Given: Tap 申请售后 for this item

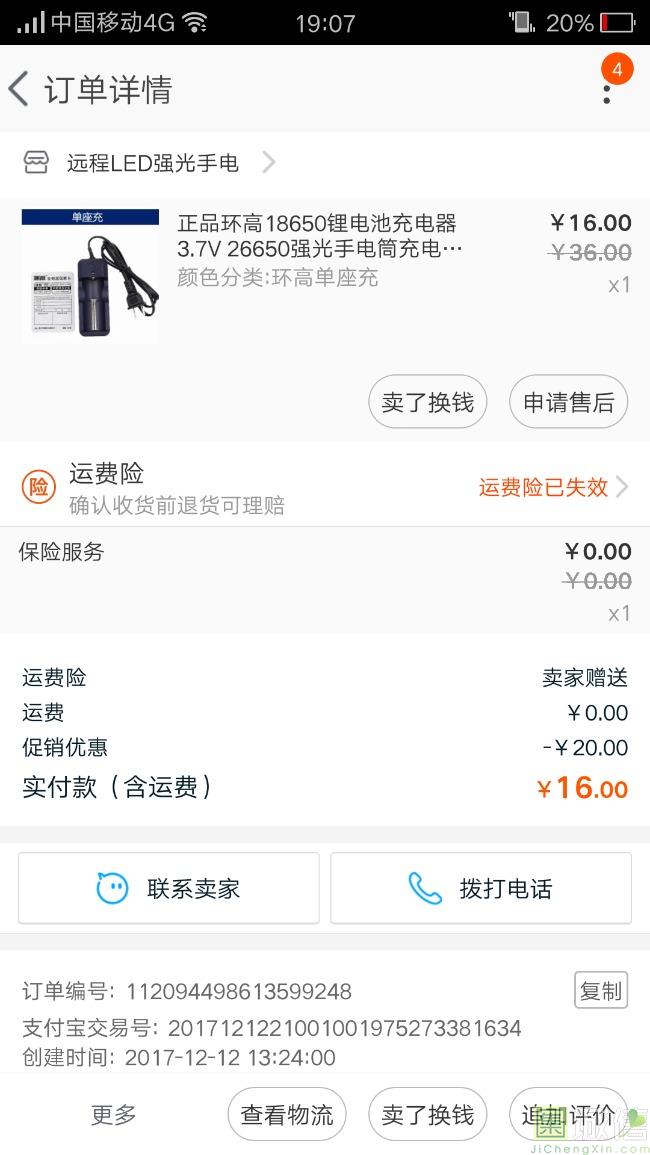Looking at the screenshot, I should click(568, 403).
